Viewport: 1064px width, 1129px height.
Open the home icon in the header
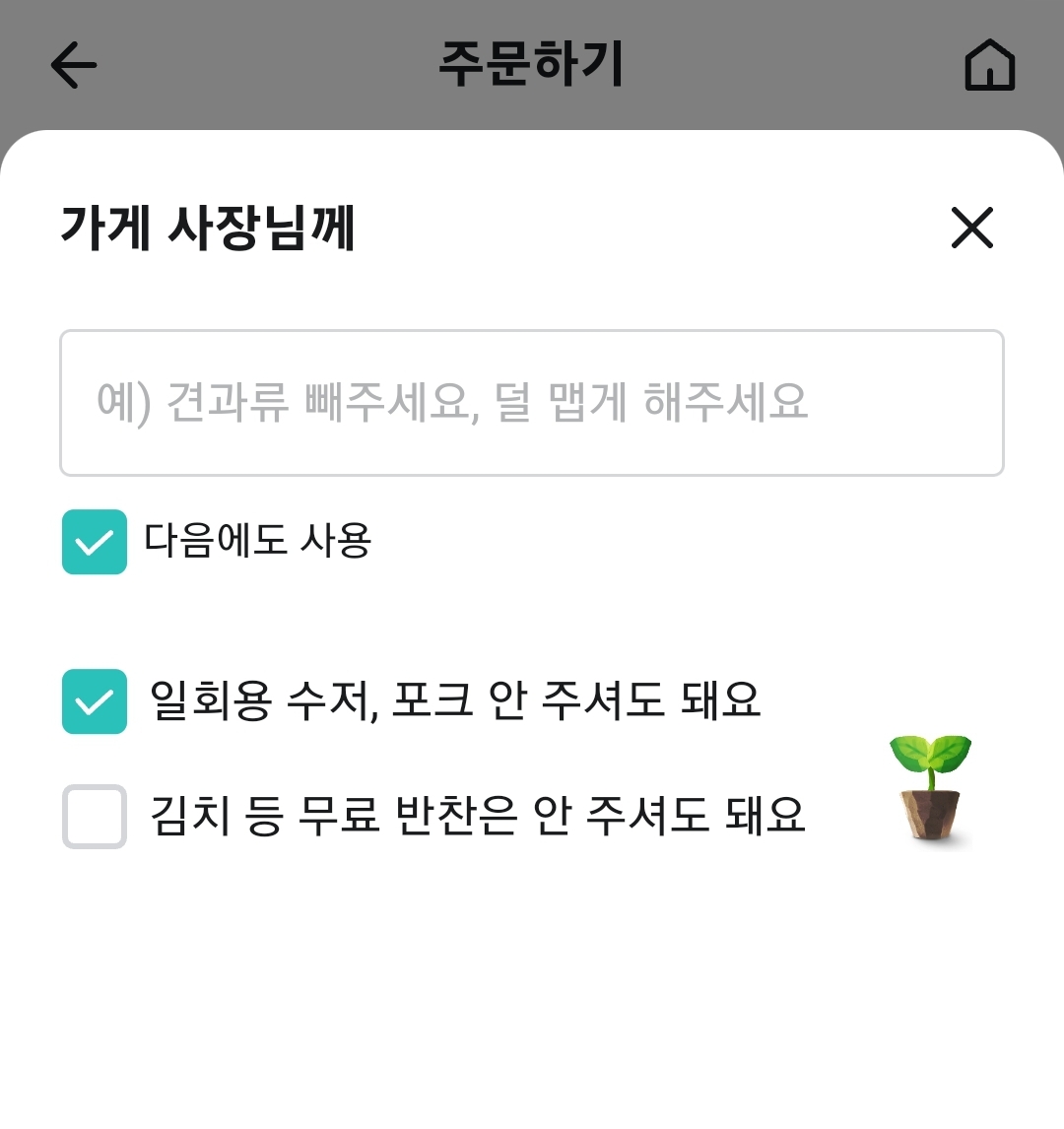click(989, 66)
